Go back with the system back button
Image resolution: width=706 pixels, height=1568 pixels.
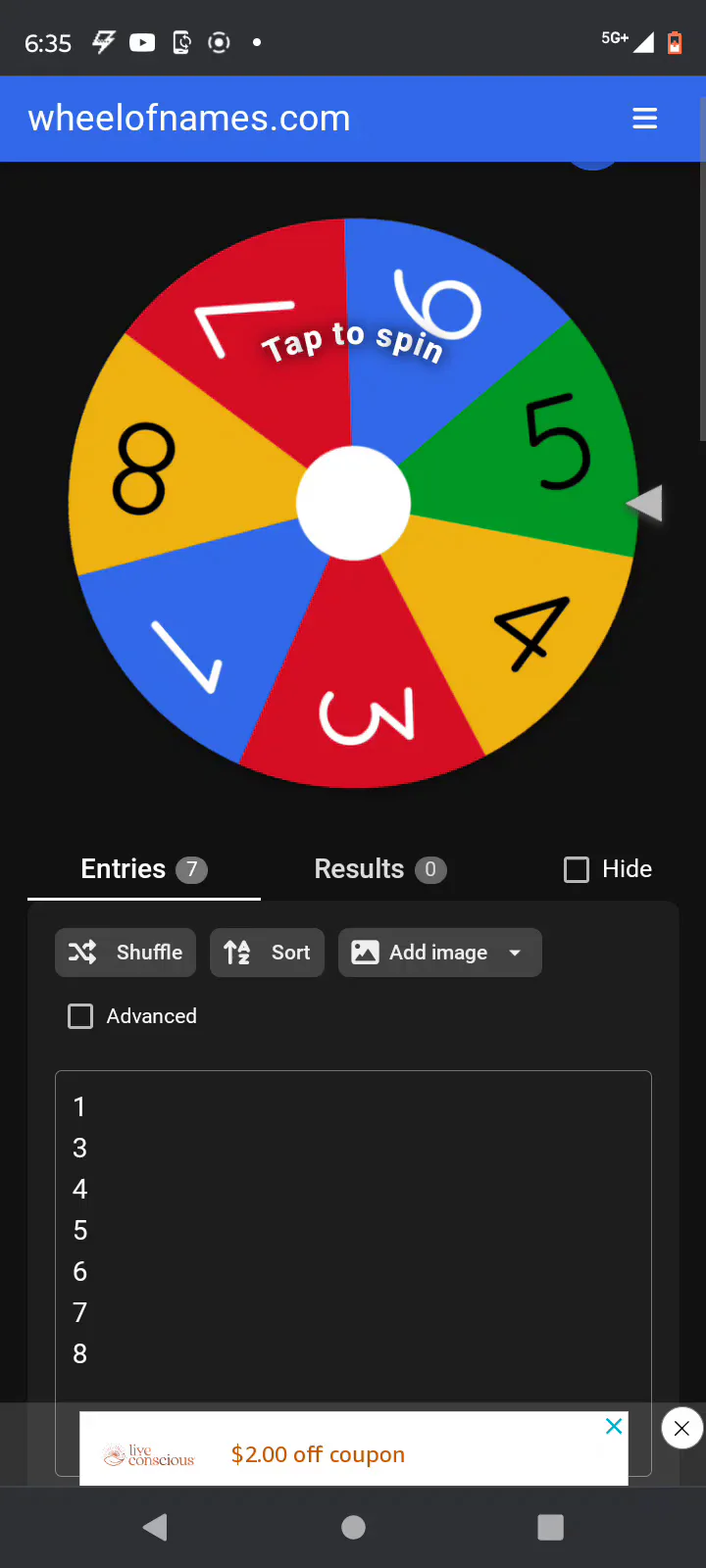[155, 1527]
